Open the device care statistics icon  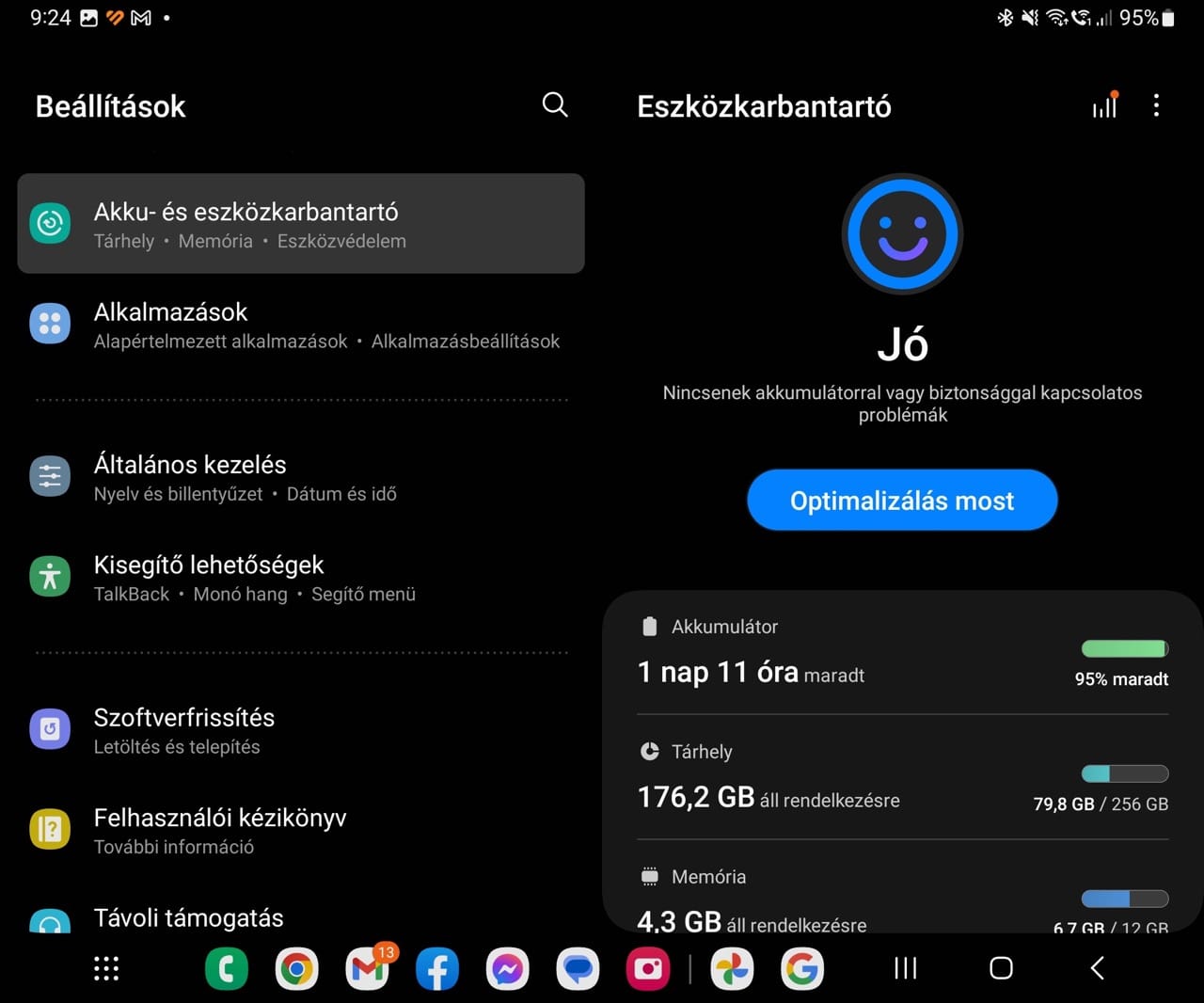click(1105, 105)
